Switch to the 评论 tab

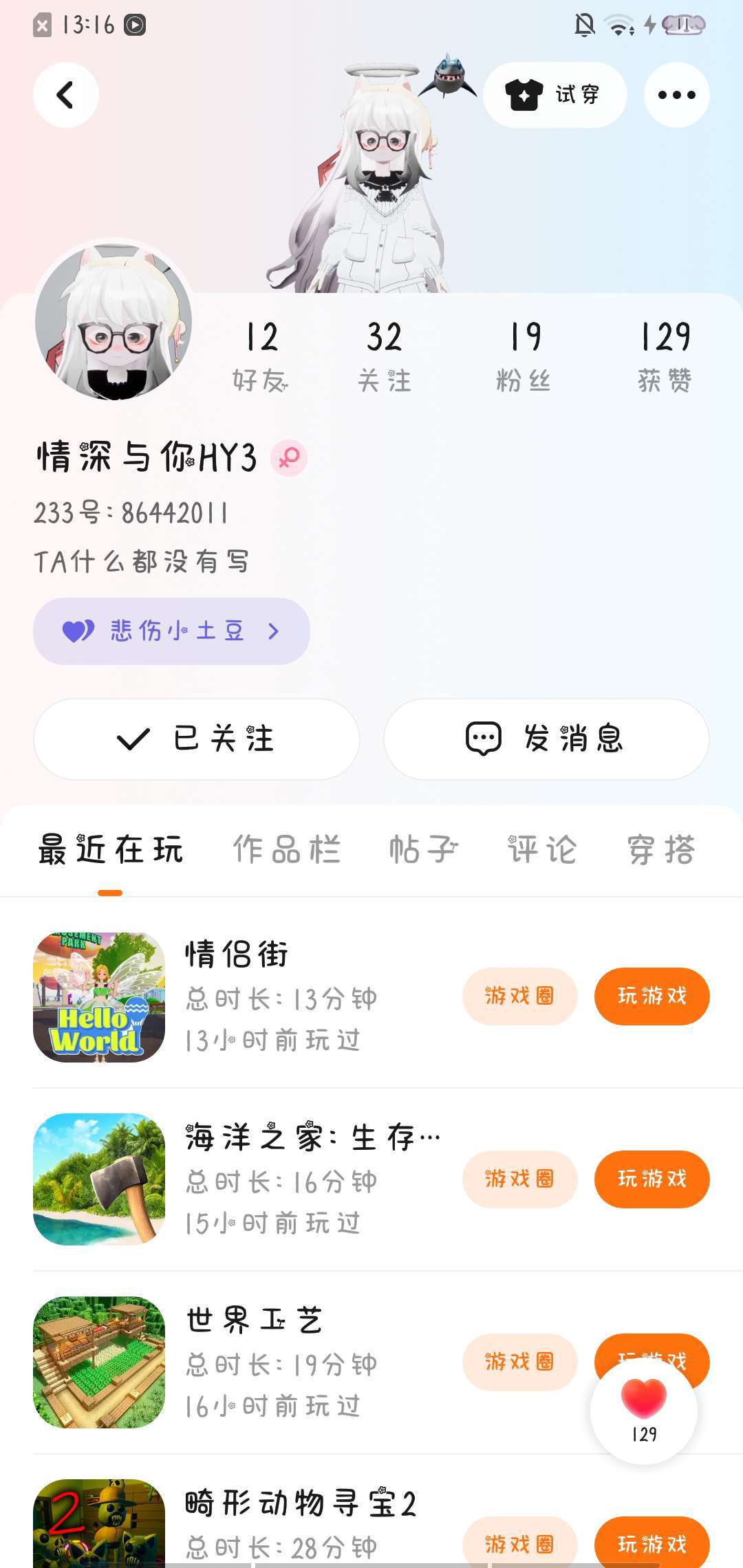pos(542,850)
